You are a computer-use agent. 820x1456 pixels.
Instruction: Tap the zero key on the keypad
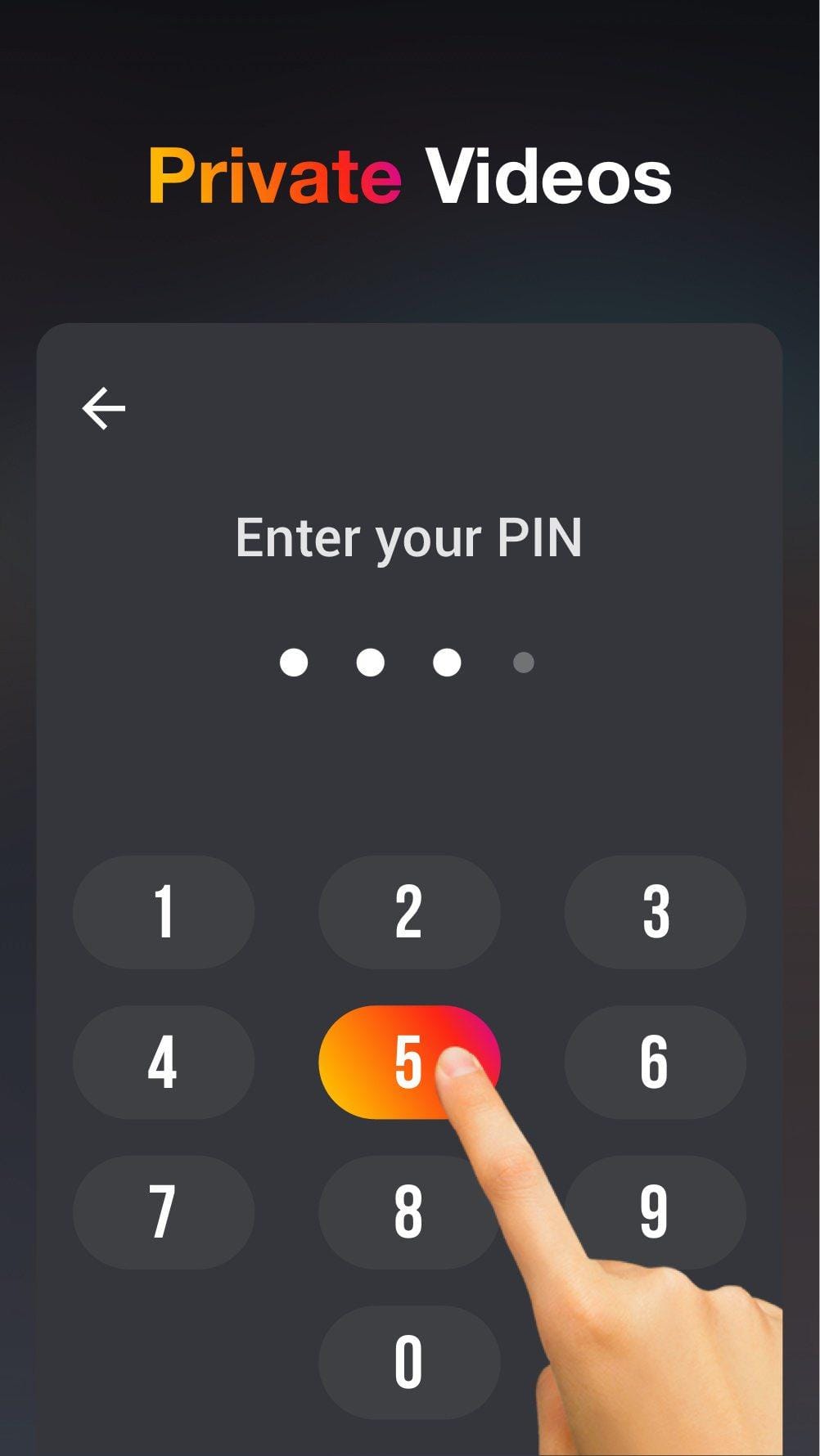pos(409,1359)
